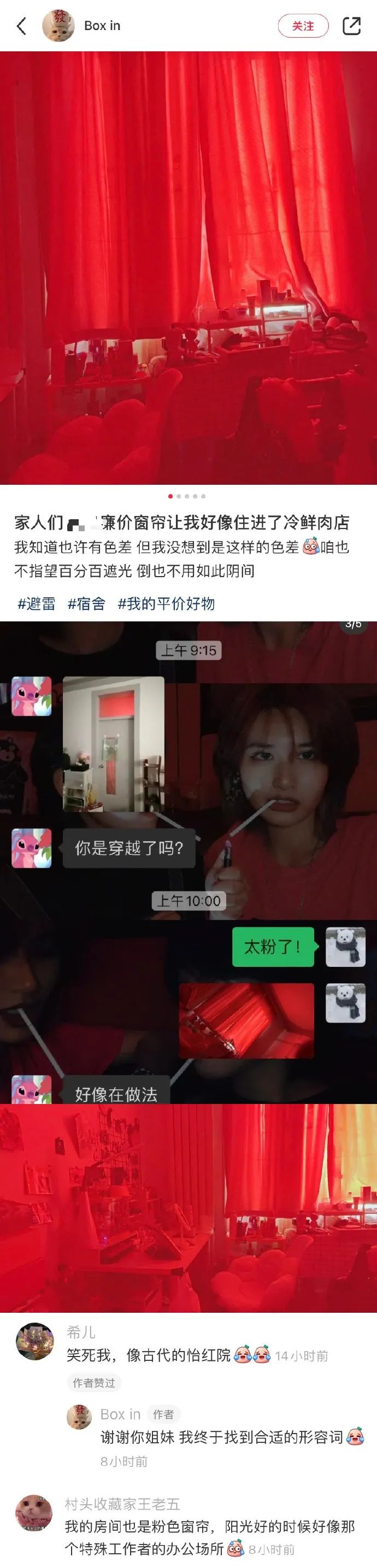Open the #宿舍 hashtag
Image resolution: width=377 pixels, height=1568 pixels.
pos(86,604)
